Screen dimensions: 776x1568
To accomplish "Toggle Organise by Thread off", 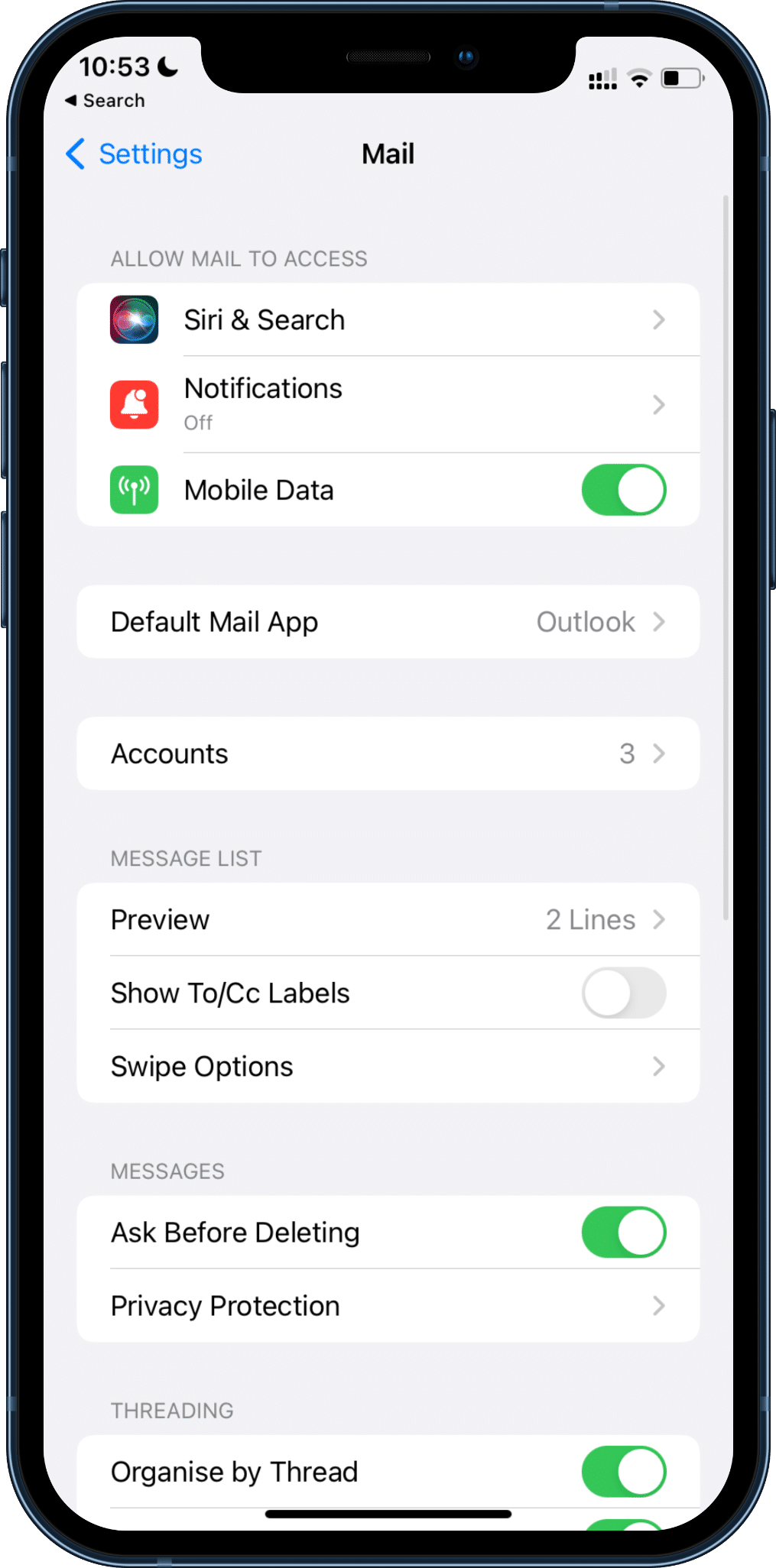I will click(623, 1472).
